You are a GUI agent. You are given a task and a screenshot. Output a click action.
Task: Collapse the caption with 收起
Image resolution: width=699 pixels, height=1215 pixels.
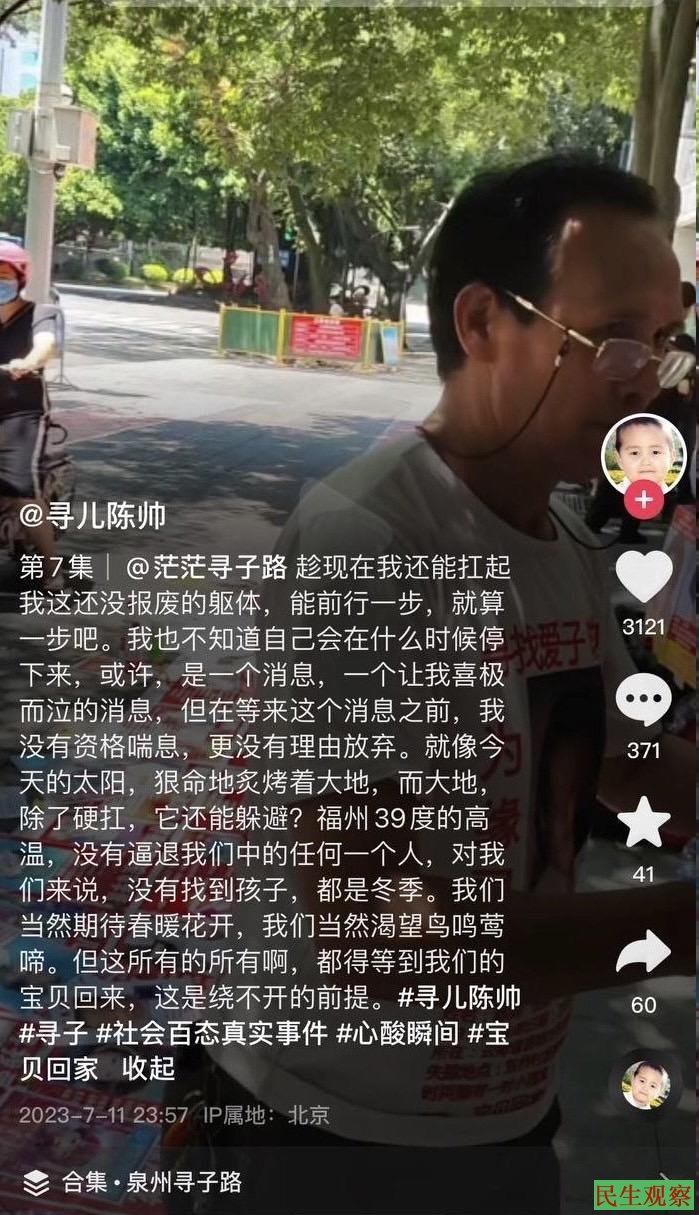coord(148,1068)
